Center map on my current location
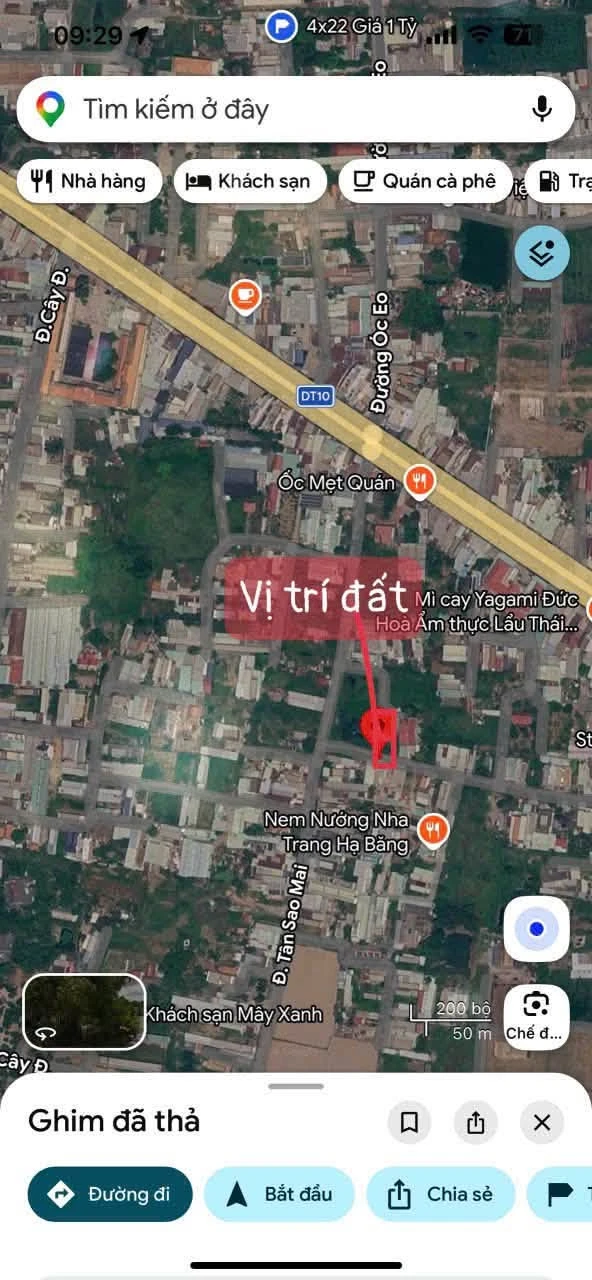 click(x=537, y=929)
